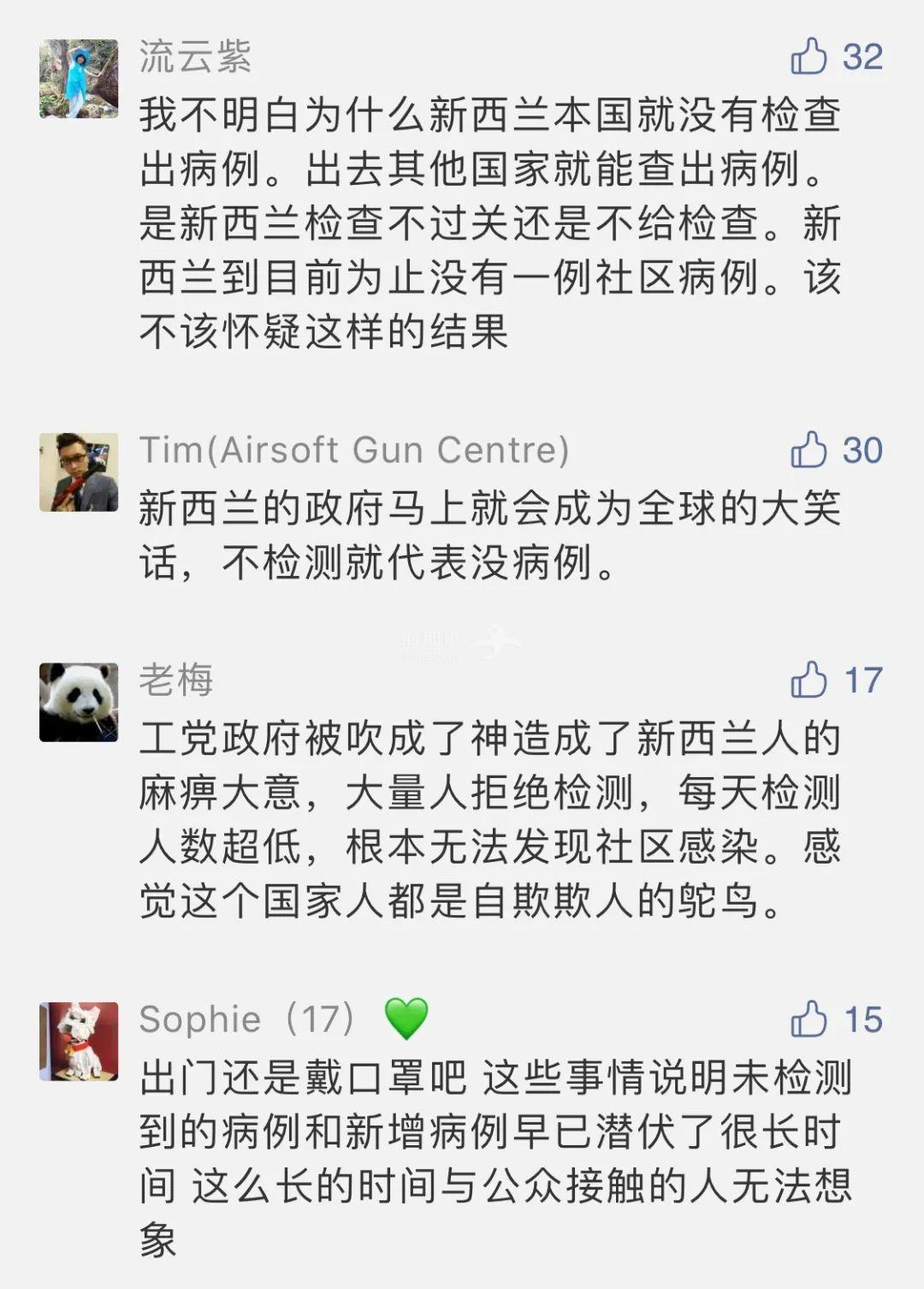Like the comment by 流云紫
Screen dimensions: 924x1289
click(808, 57)
